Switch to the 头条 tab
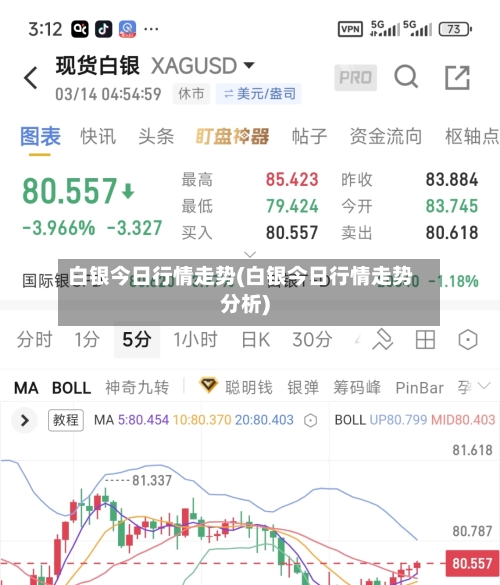 click(x=156, y=136)
